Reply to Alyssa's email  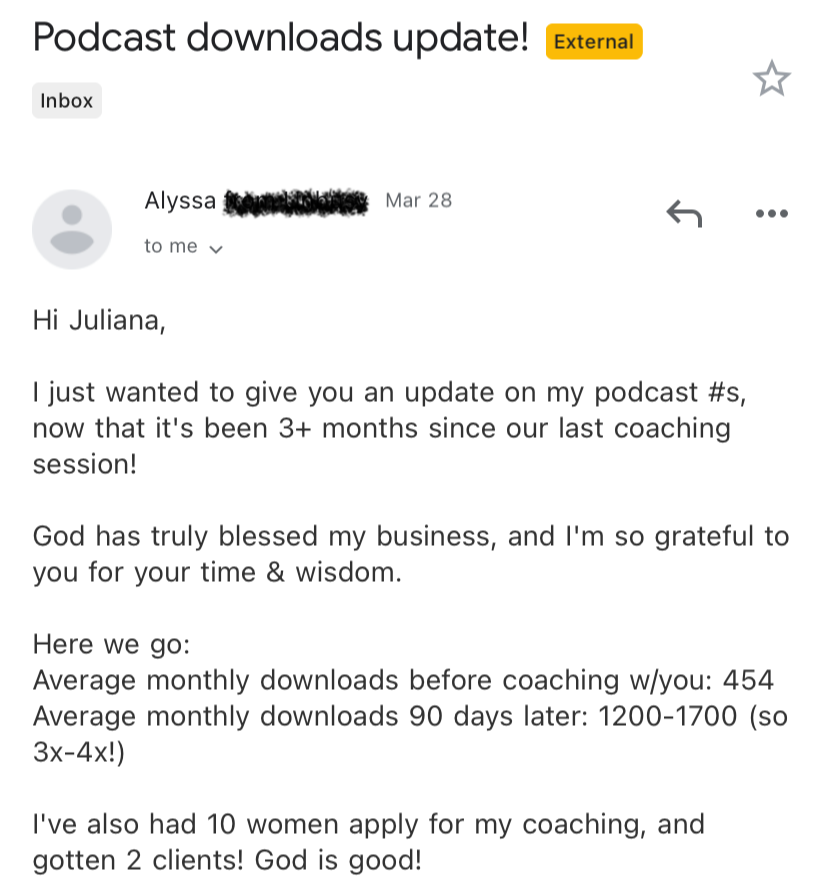[684, 214]
